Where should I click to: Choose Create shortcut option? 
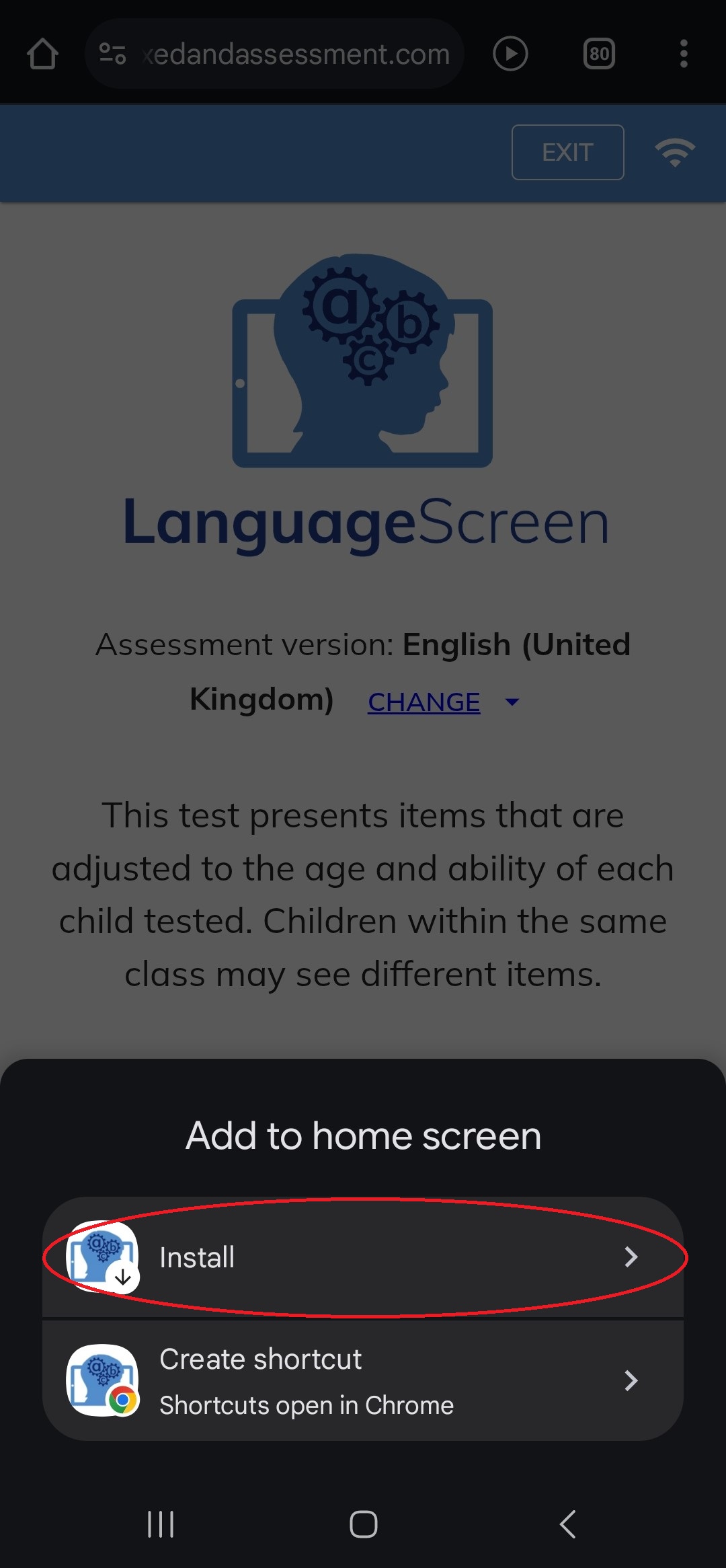[x=363, y=1380]
